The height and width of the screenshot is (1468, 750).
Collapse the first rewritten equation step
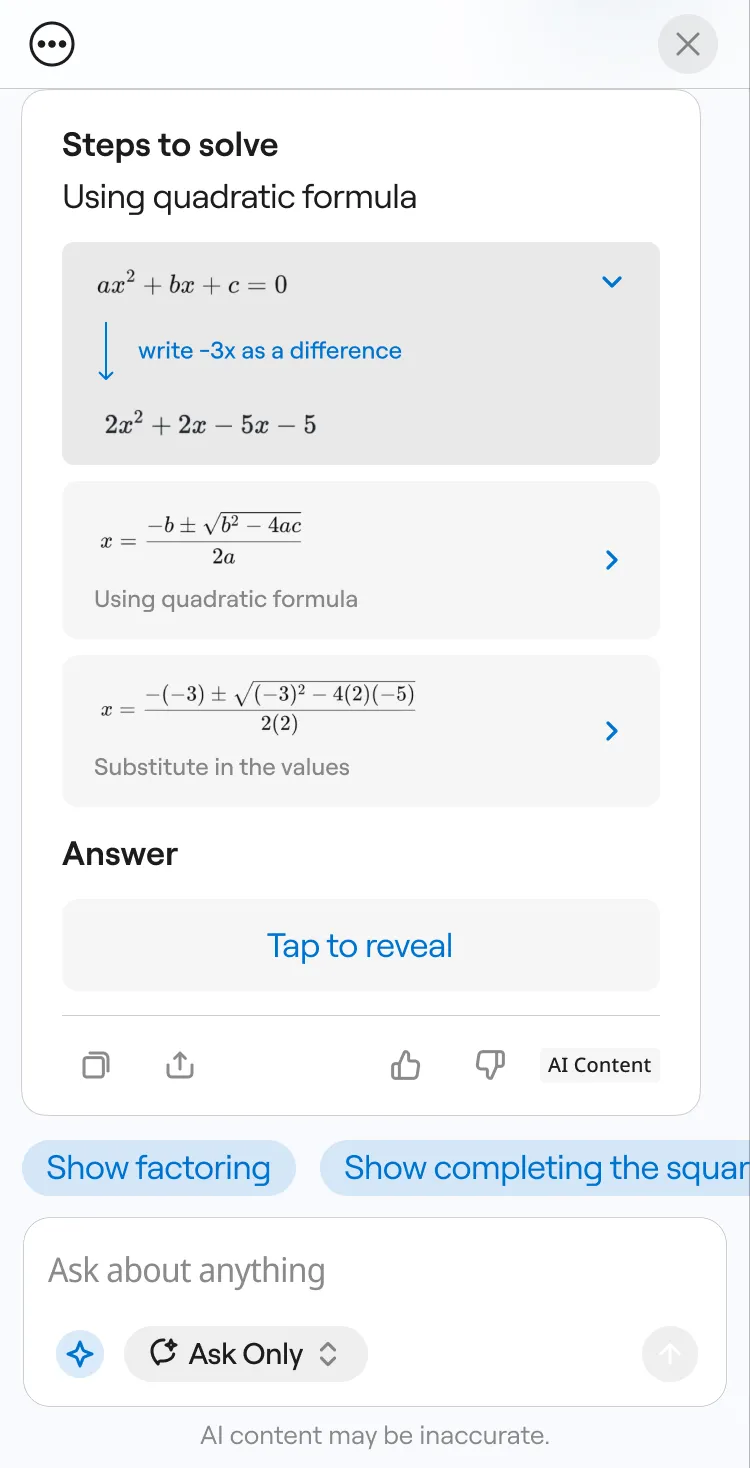[x=611, y=281]
